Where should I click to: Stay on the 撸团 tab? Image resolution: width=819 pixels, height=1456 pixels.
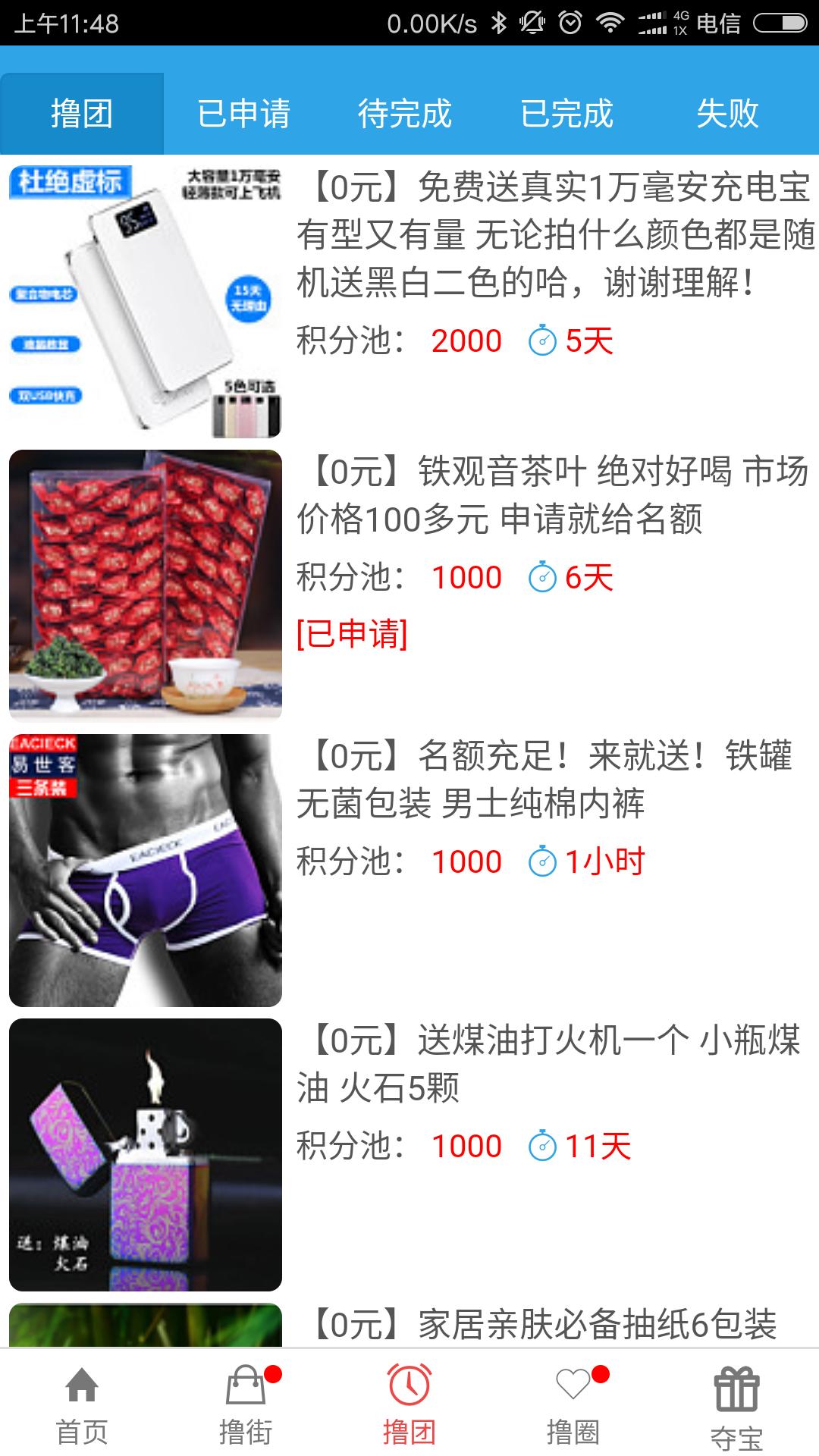[x=82, y=112]
